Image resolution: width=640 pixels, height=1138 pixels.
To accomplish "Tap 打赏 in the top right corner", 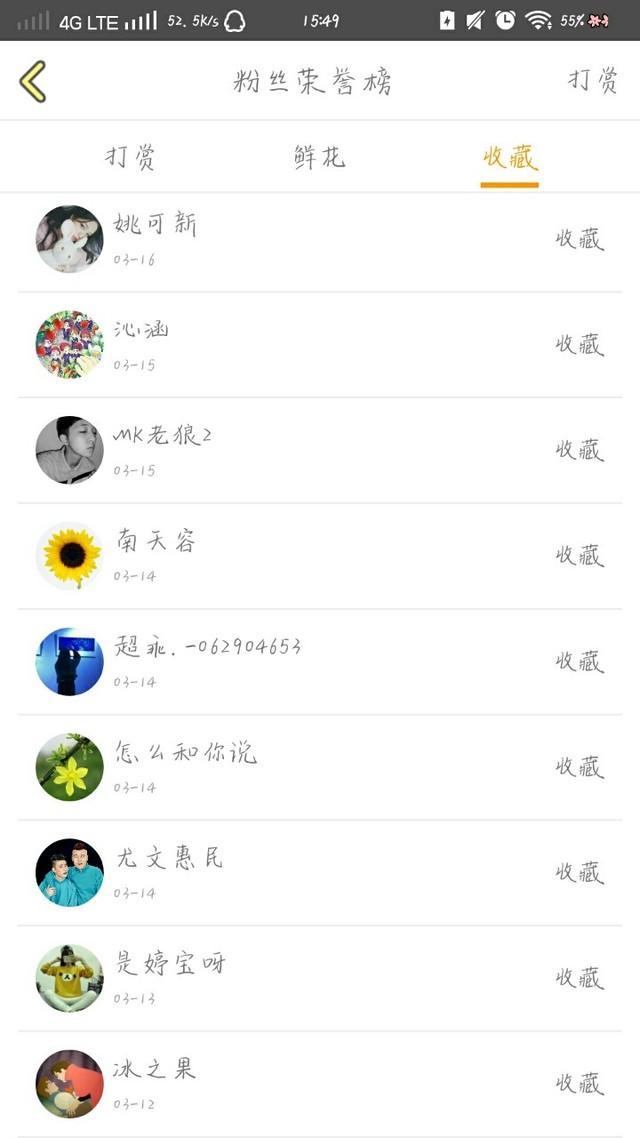I will 592,81.
